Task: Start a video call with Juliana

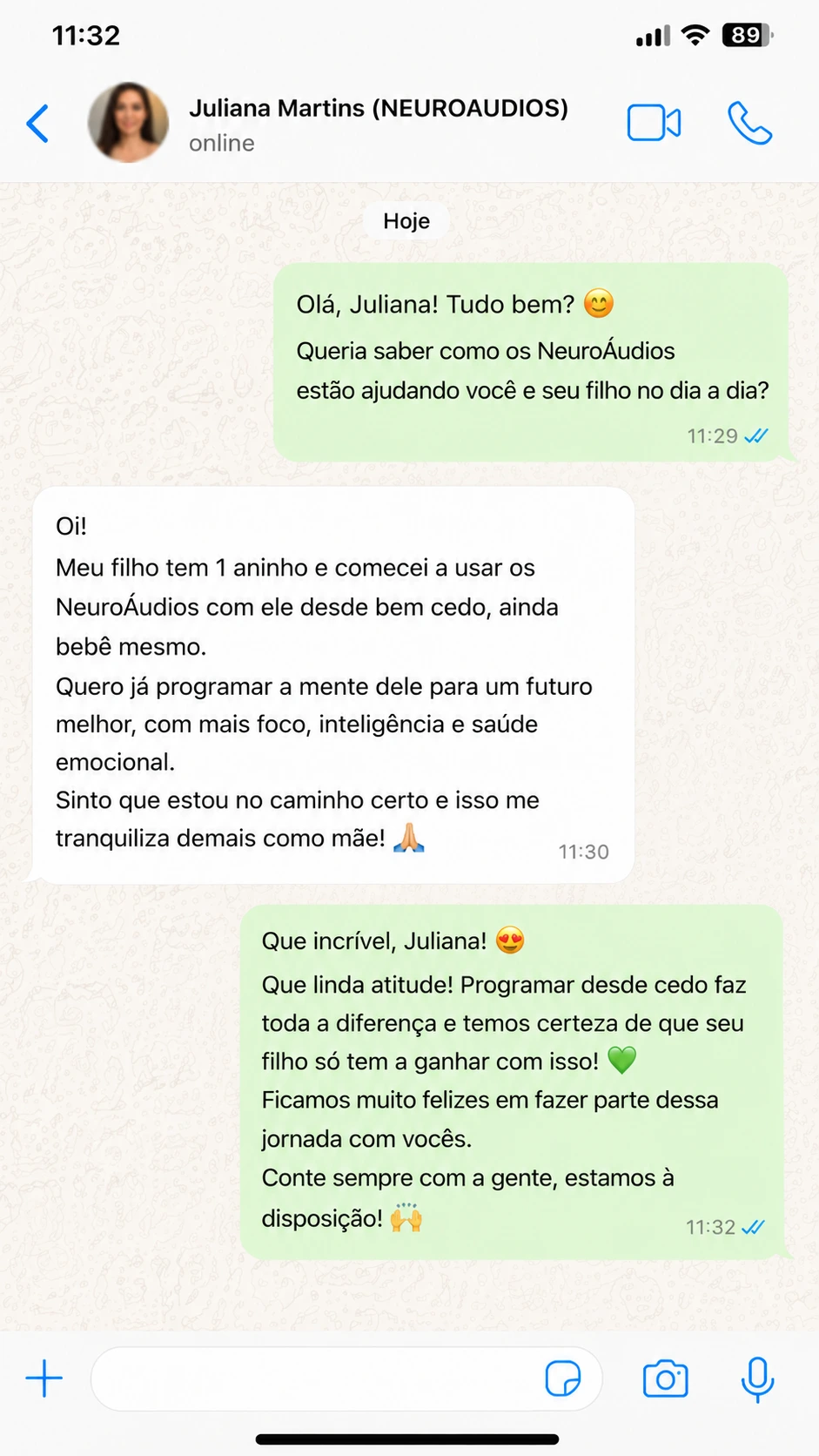Action: click(x=654, y=123)
